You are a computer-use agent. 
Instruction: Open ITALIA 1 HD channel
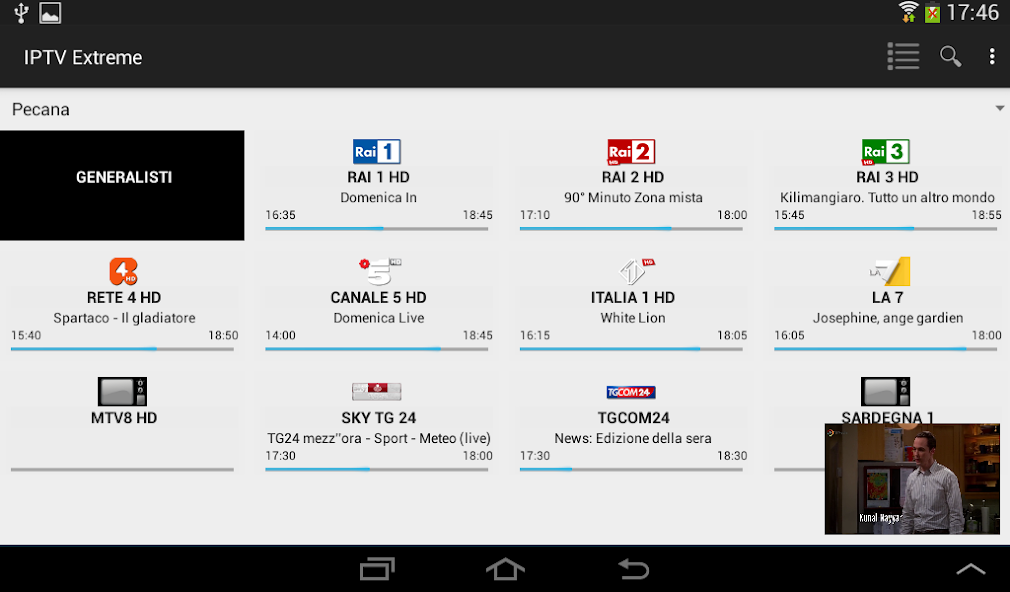click(x=632, y=305)
